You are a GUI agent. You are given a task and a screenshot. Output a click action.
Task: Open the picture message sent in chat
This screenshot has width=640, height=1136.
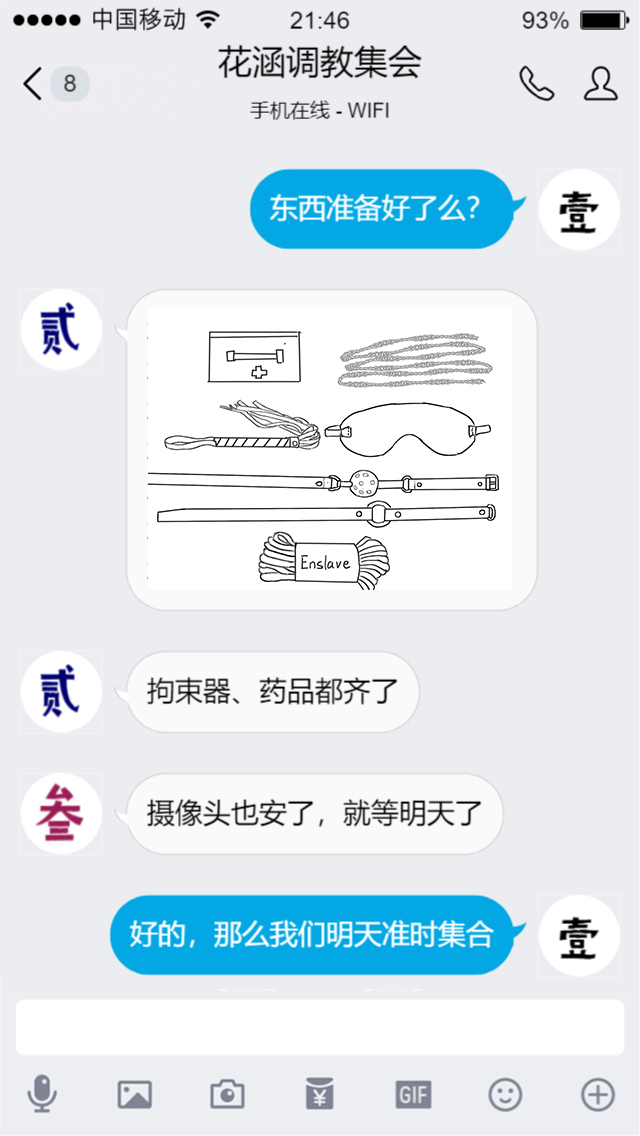pos(330,449)
